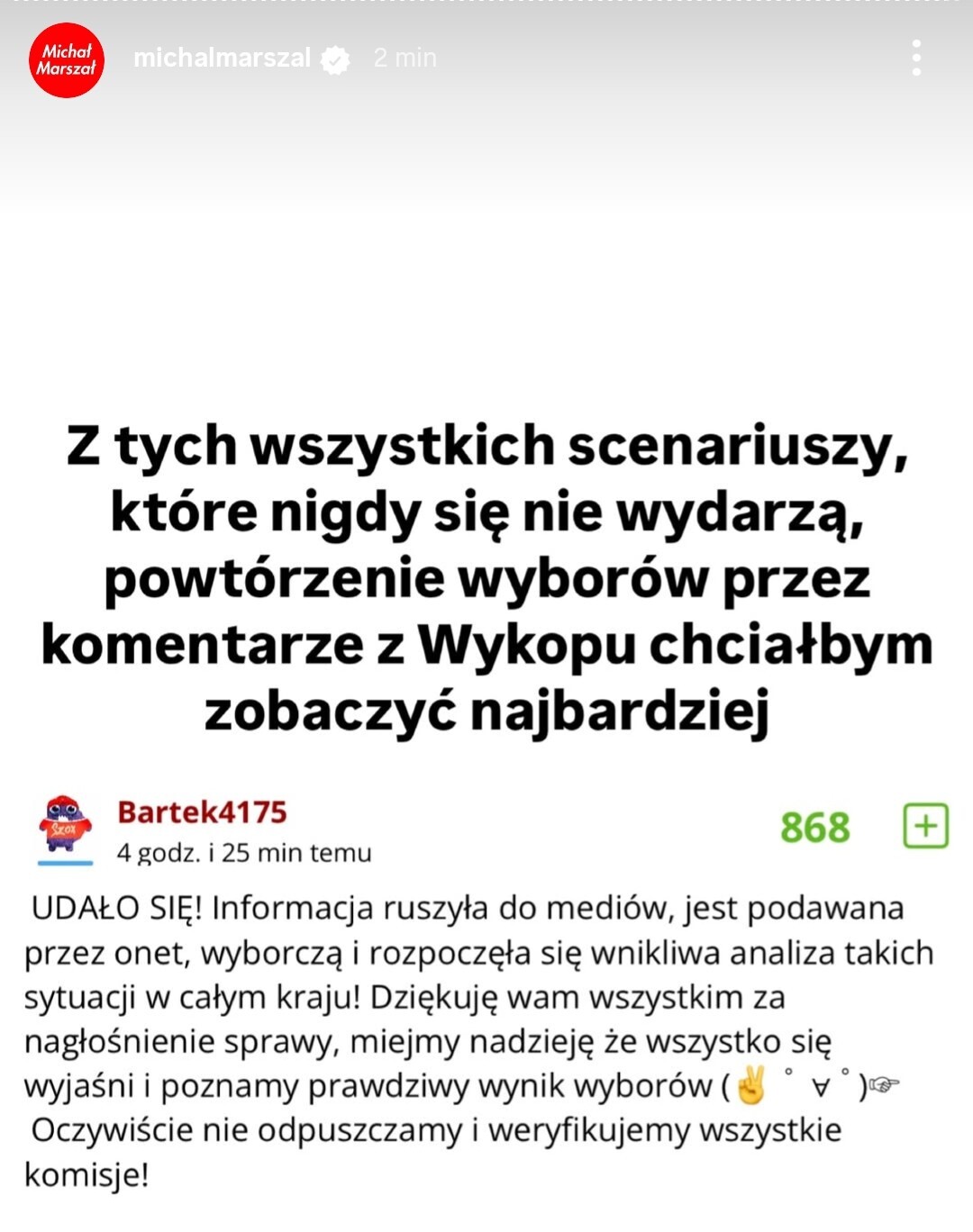This screenshot has width=973, height=1232.
Task: Open michalmarszal's profile picture
Action: pos(67,59)
